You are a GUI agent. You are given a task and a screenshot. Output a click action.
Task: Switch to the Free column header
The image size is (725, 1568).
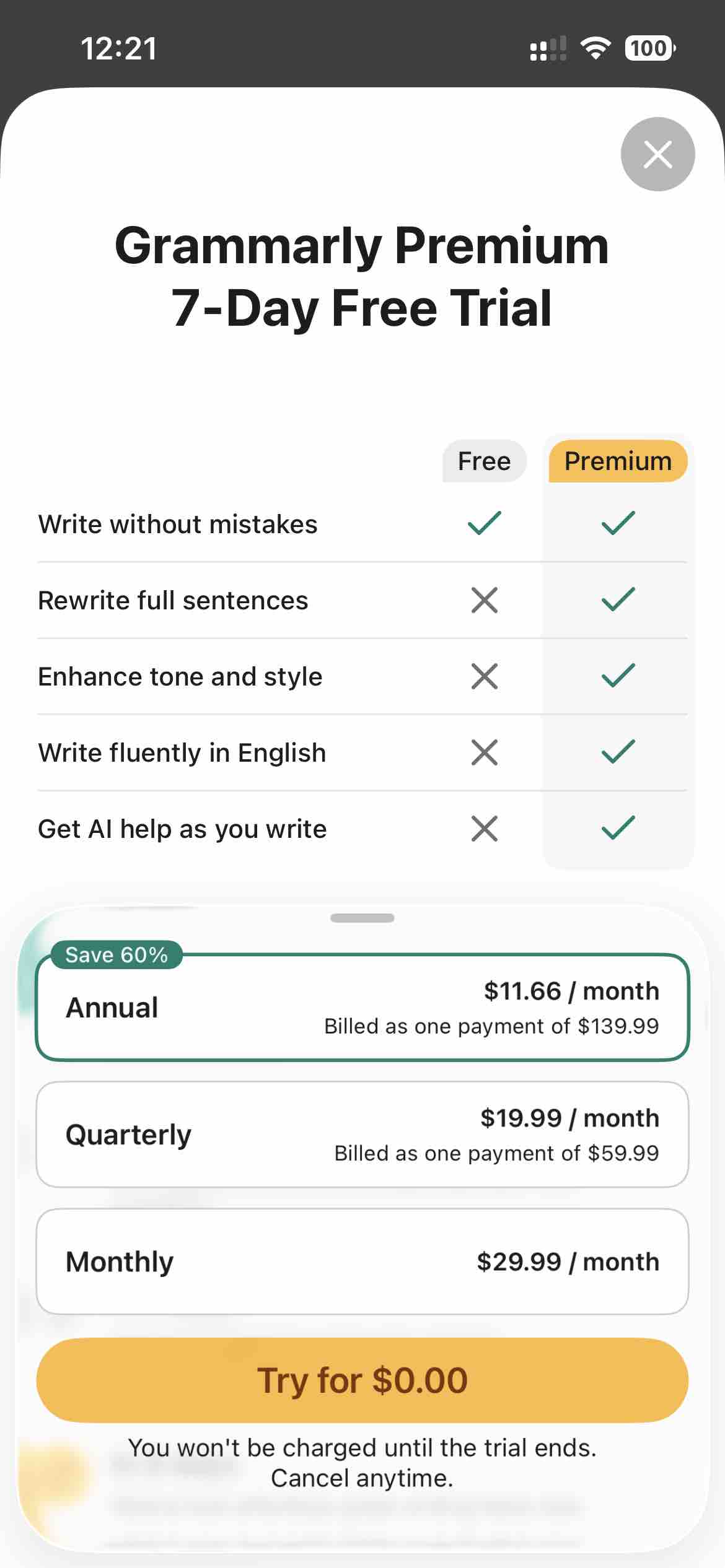(483, 461)
